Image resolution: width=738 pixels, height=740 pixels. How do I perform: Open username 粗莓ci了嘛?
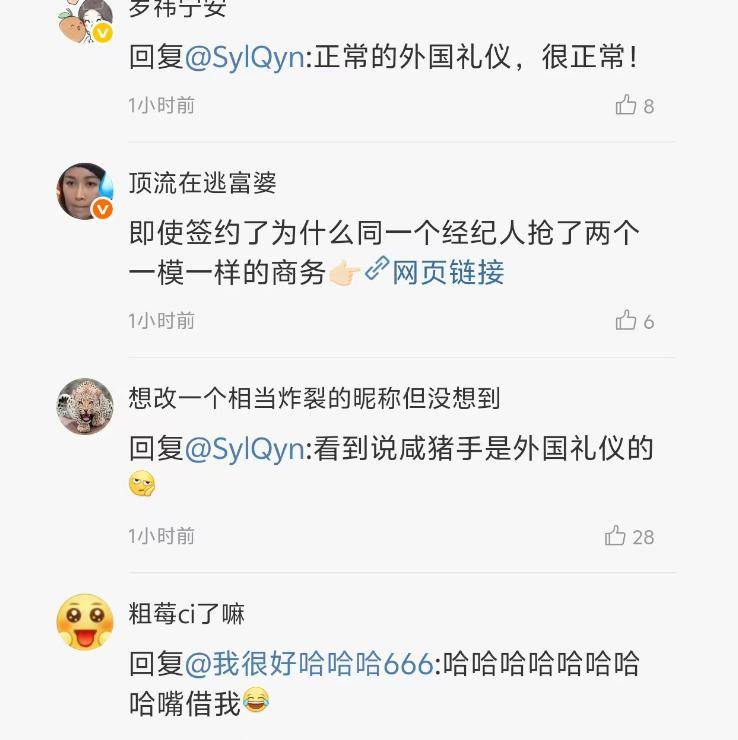(187, 613)
